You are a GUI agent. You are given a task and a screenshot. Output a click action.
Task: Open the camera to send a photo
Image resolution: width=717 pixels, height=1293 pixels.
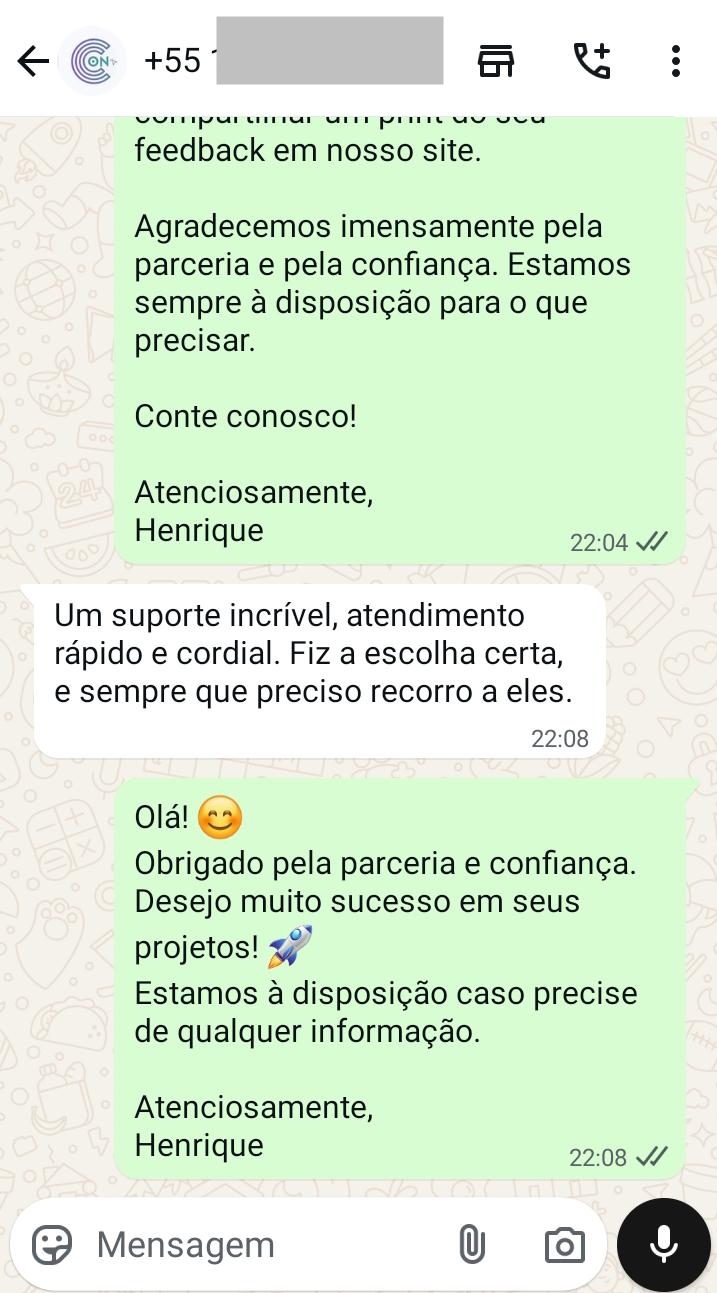pyautogui.click(x=564, y=1245)
